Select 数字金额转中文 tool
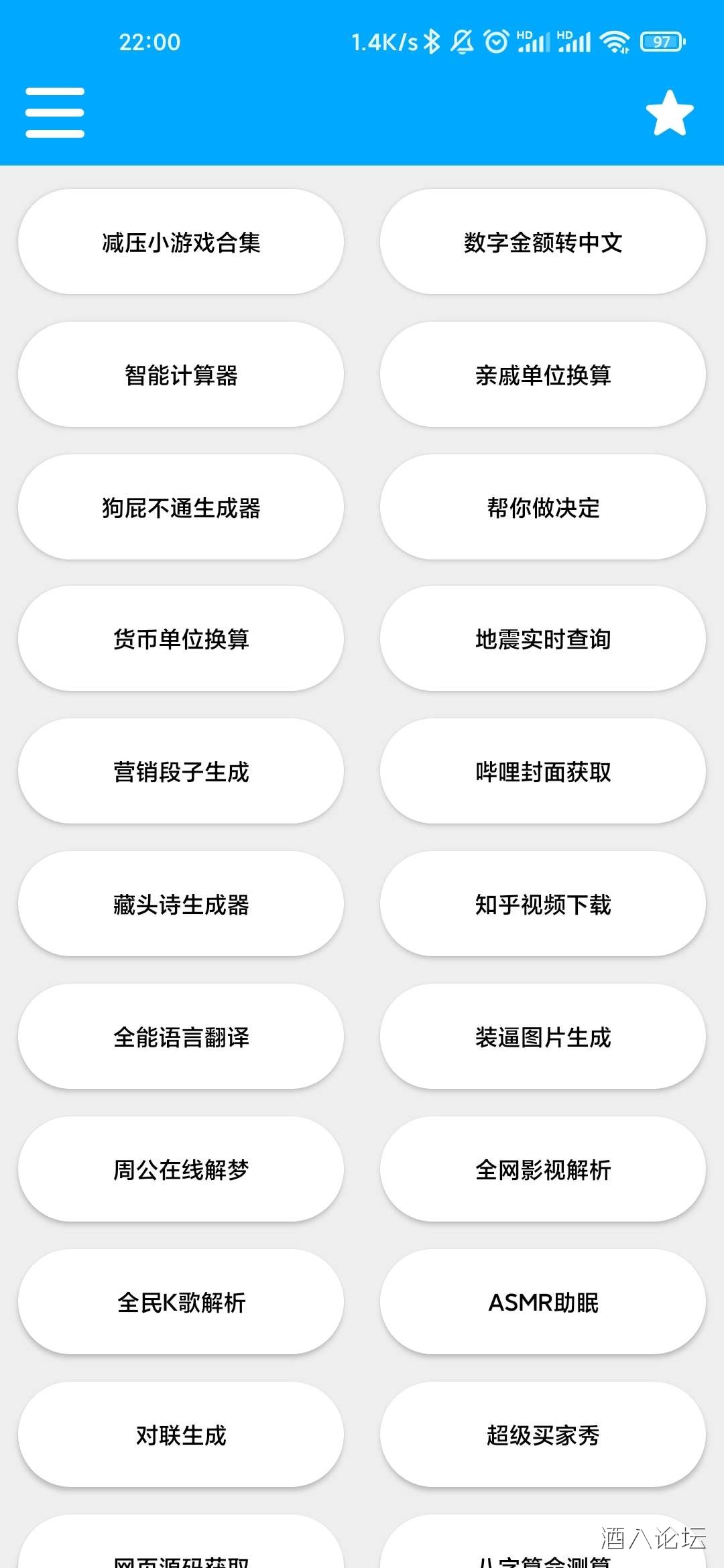 [543, 242]
